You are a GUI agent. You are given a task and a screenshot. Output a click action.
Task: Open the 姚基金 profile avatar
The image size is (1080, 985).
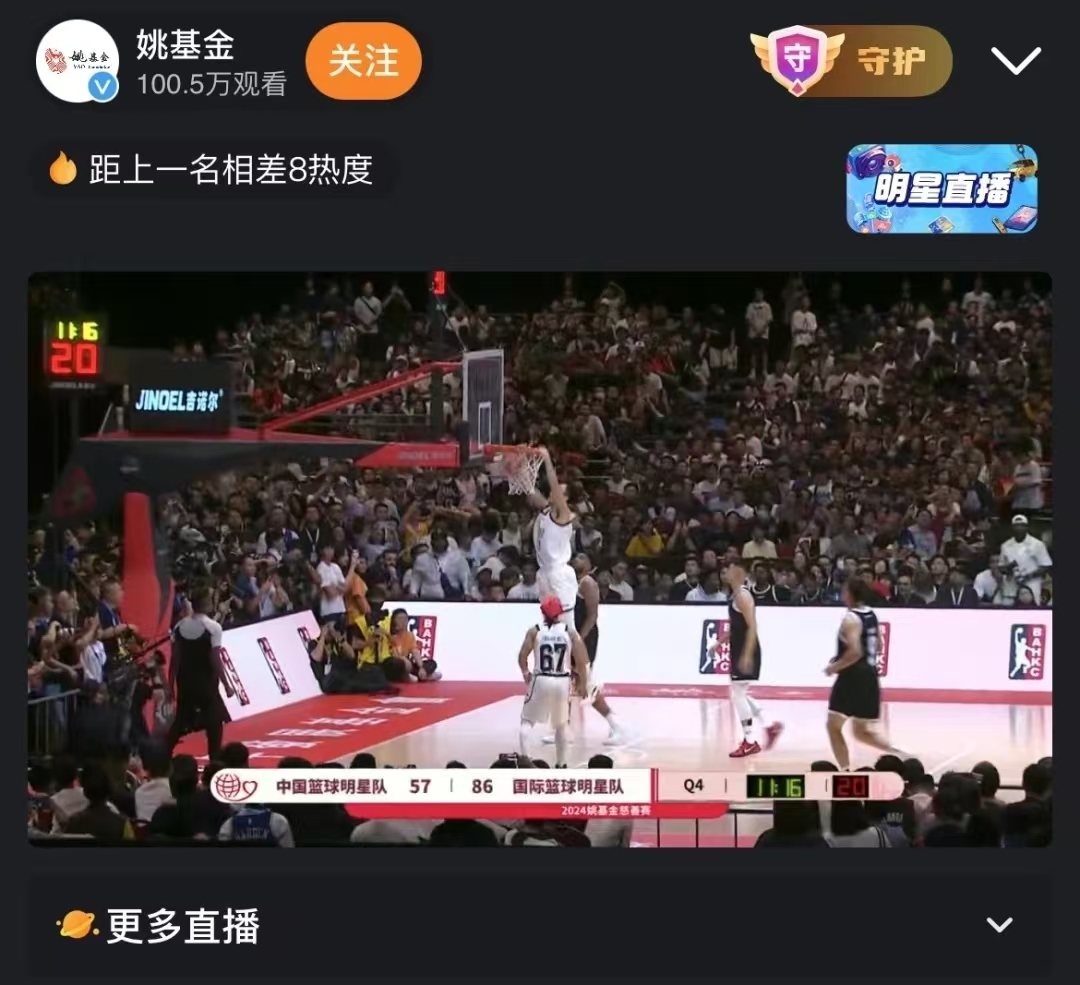tap(77, 61)
